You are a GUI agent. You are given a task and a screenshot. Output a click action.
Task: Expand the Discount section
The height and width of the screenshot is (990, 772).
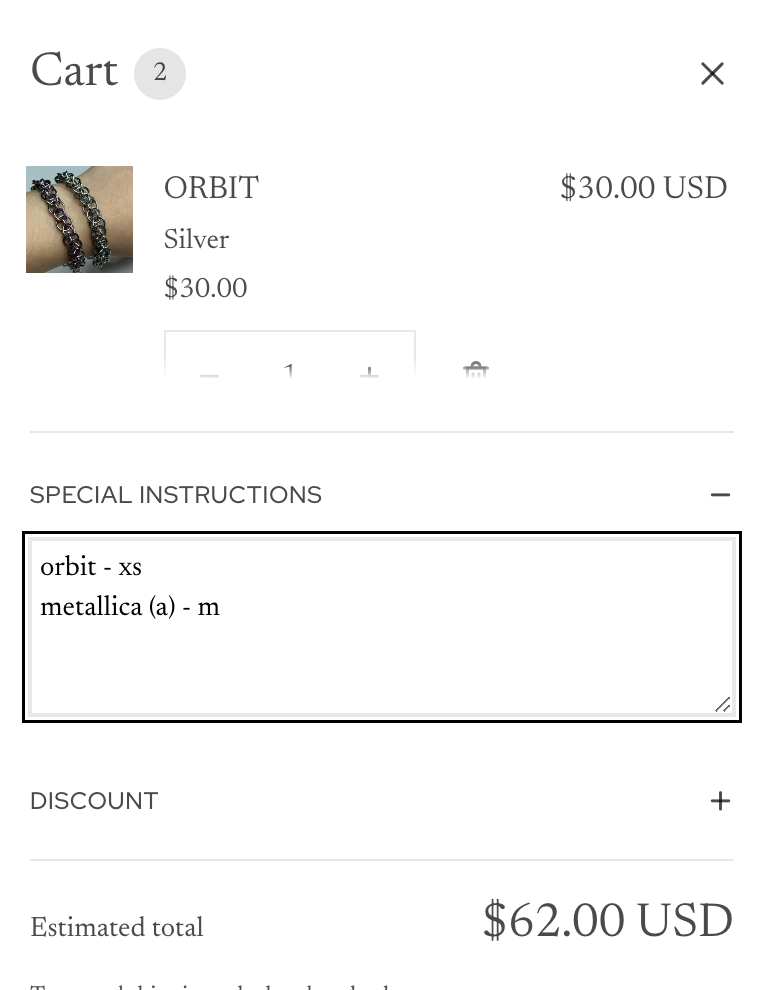[x=720, y=801]
